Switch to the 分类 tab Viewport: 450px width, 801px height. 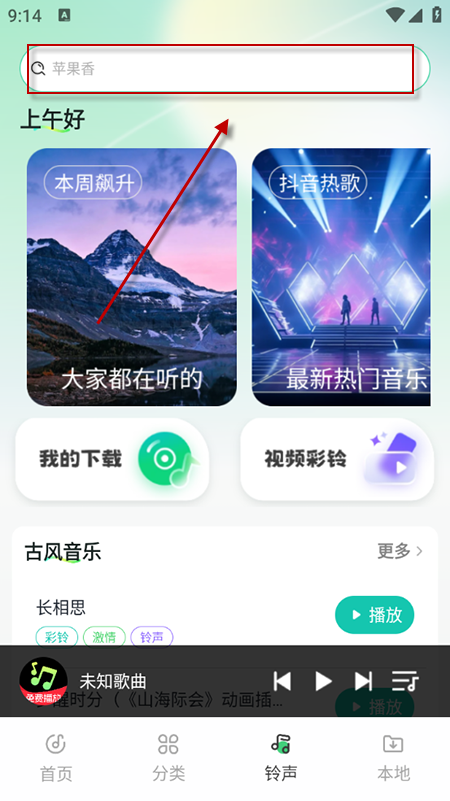pyautogui.click(x=169, y=758)
